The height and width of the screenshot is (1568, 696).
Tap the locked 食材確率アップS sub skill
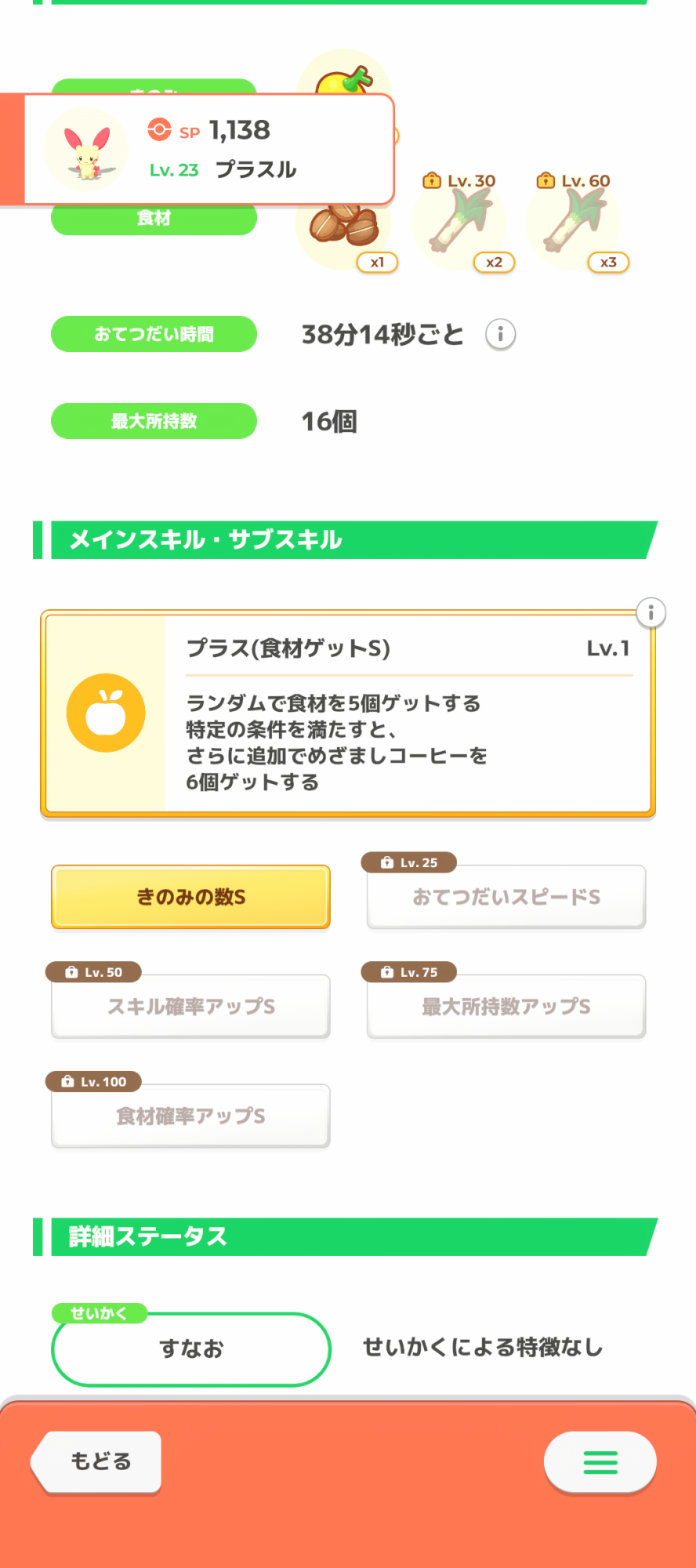(x=190, y=1116)
